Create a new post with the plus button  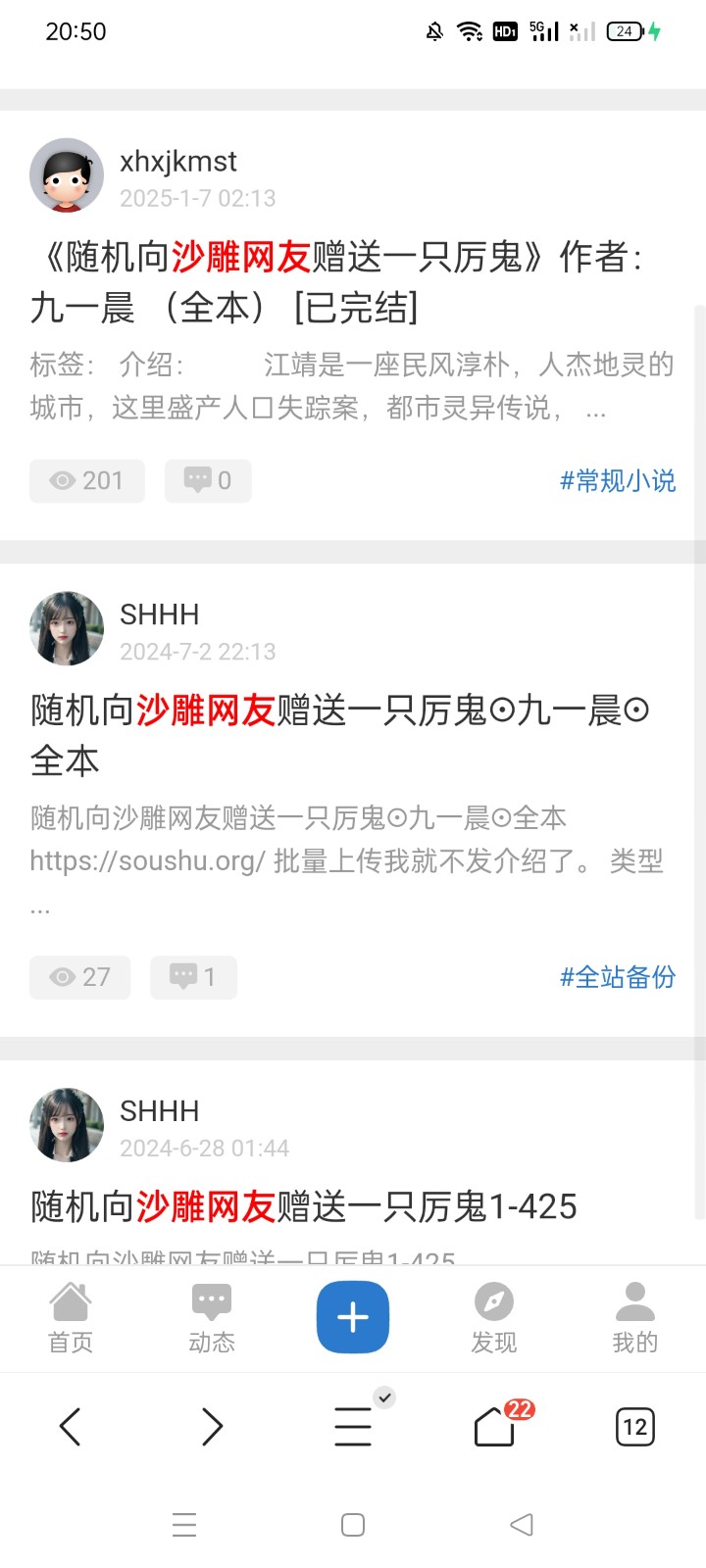pos(353,1317)
